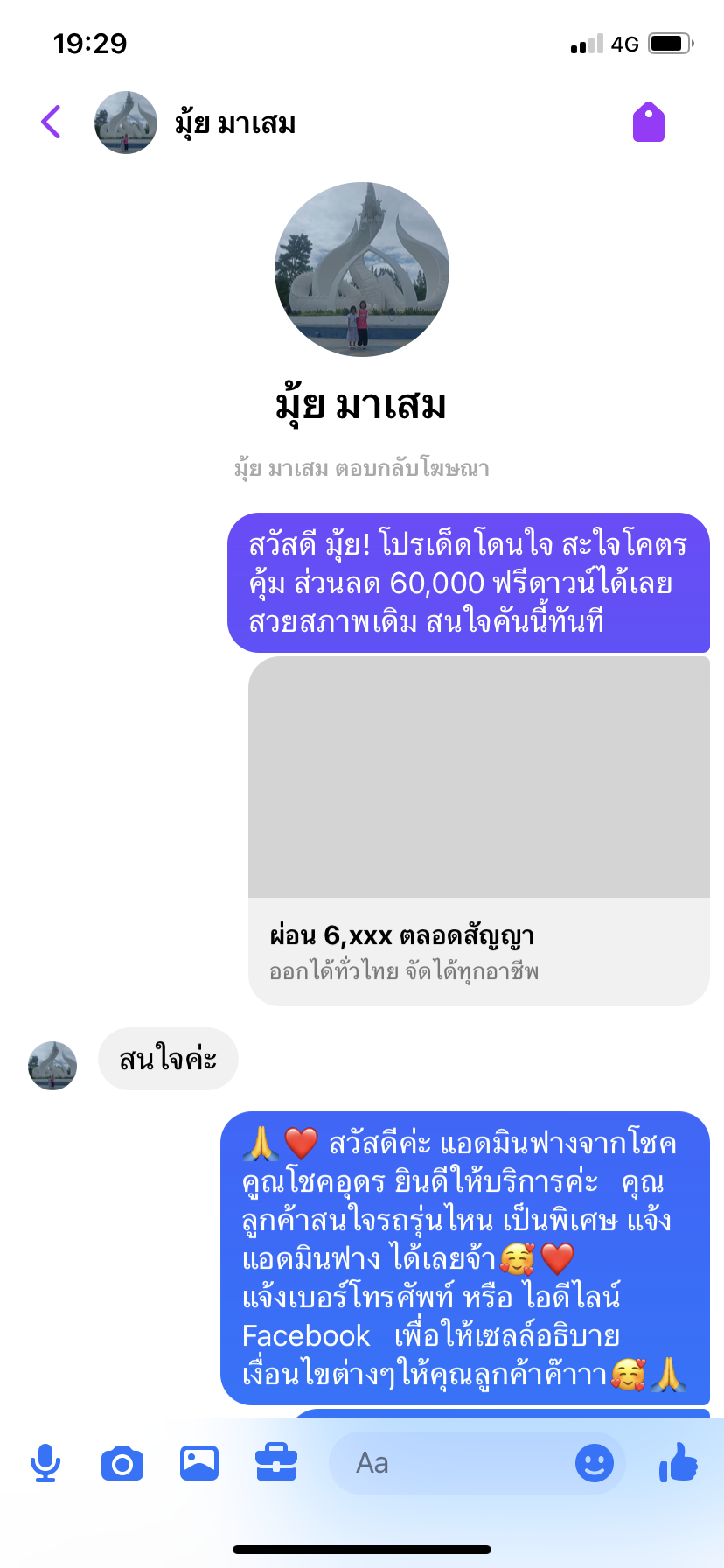The height and width of the screenshot is (1568, 724).
Task: Open the emoji picker in the message box
Action: pyautogui.click(x=595, y=1463)
